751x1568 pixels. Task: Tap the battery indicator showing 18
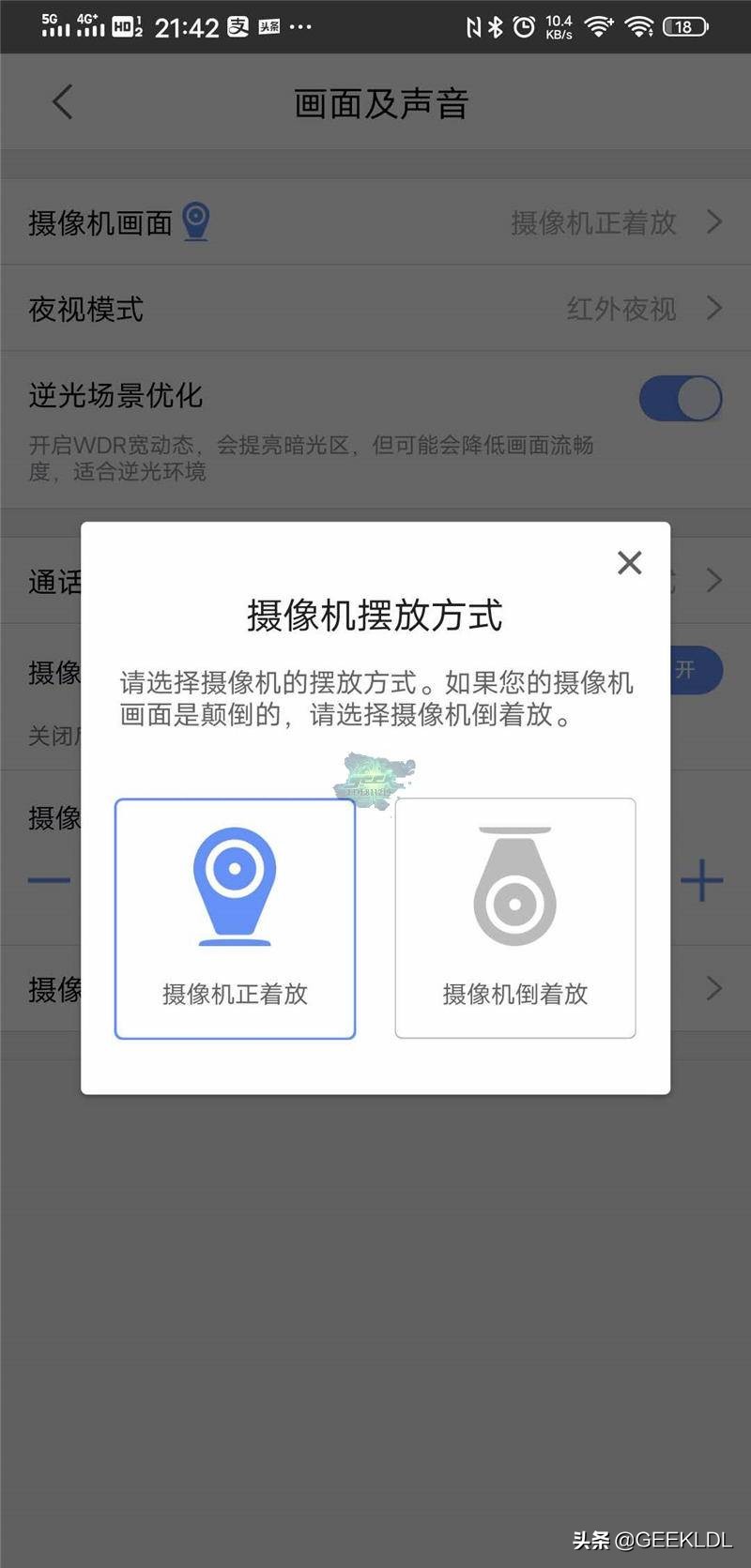click(686, 26)
